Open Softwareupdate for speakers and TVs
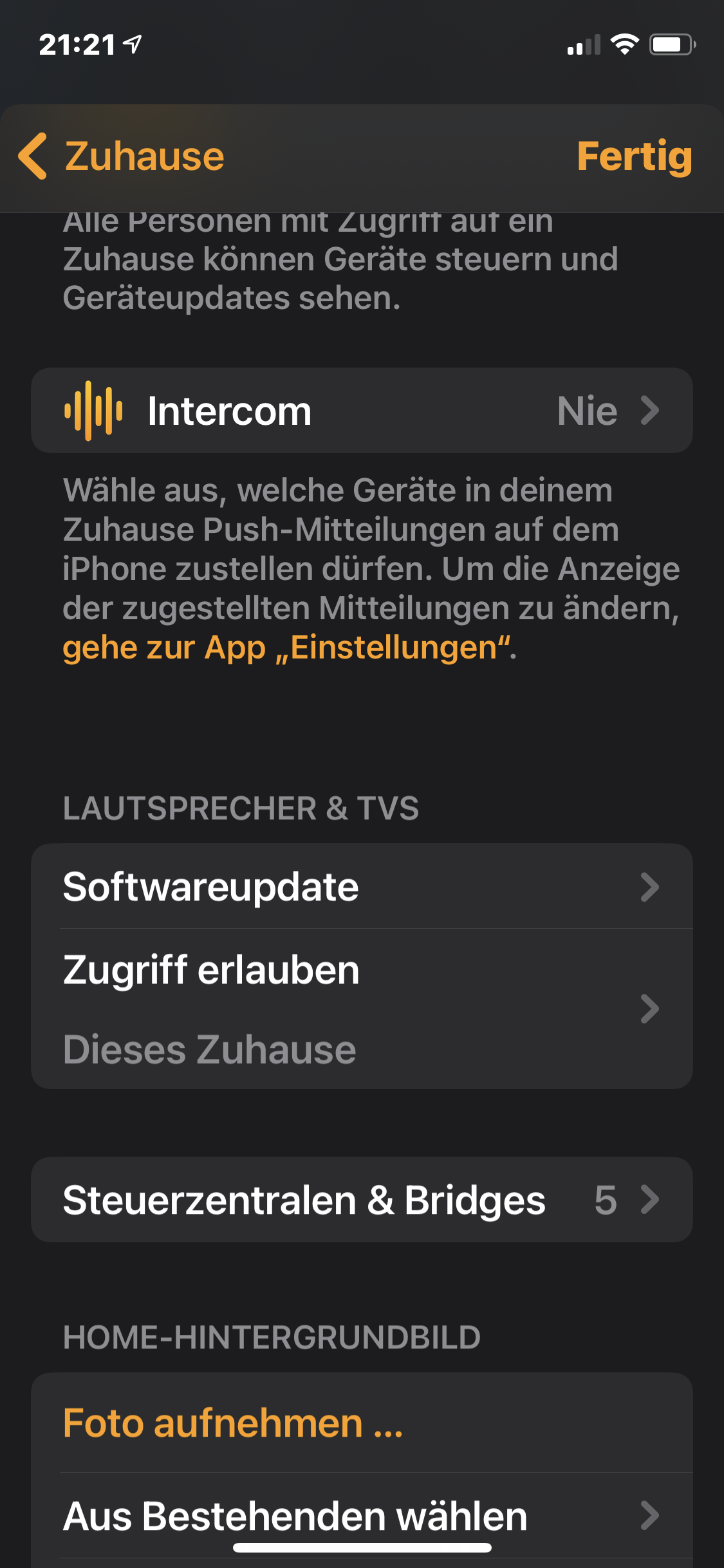 (362, 886)
